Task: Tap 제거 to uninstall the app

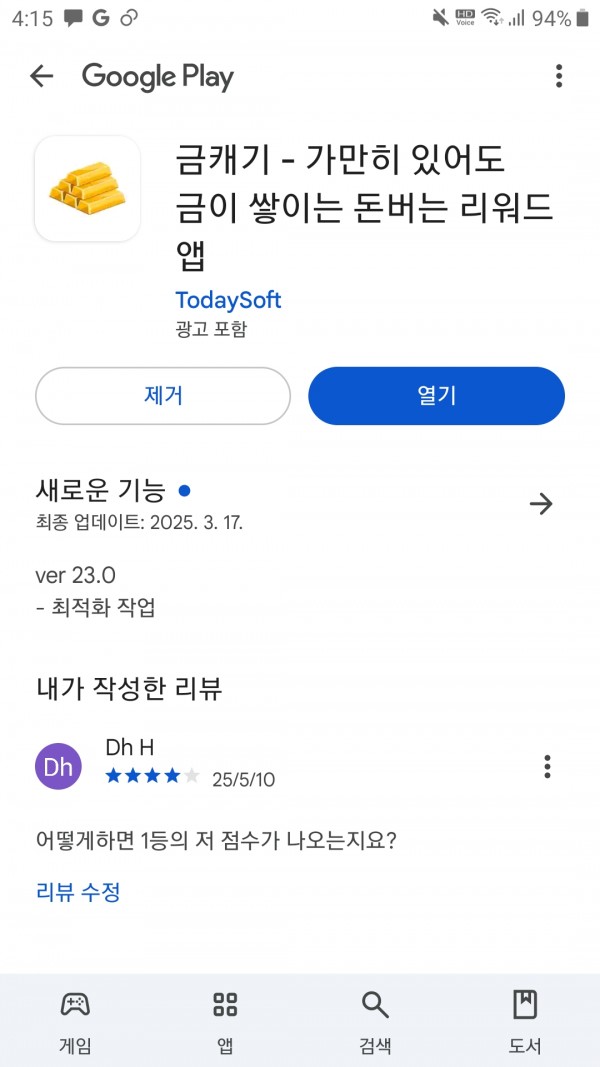Action: tap(163, 396)
